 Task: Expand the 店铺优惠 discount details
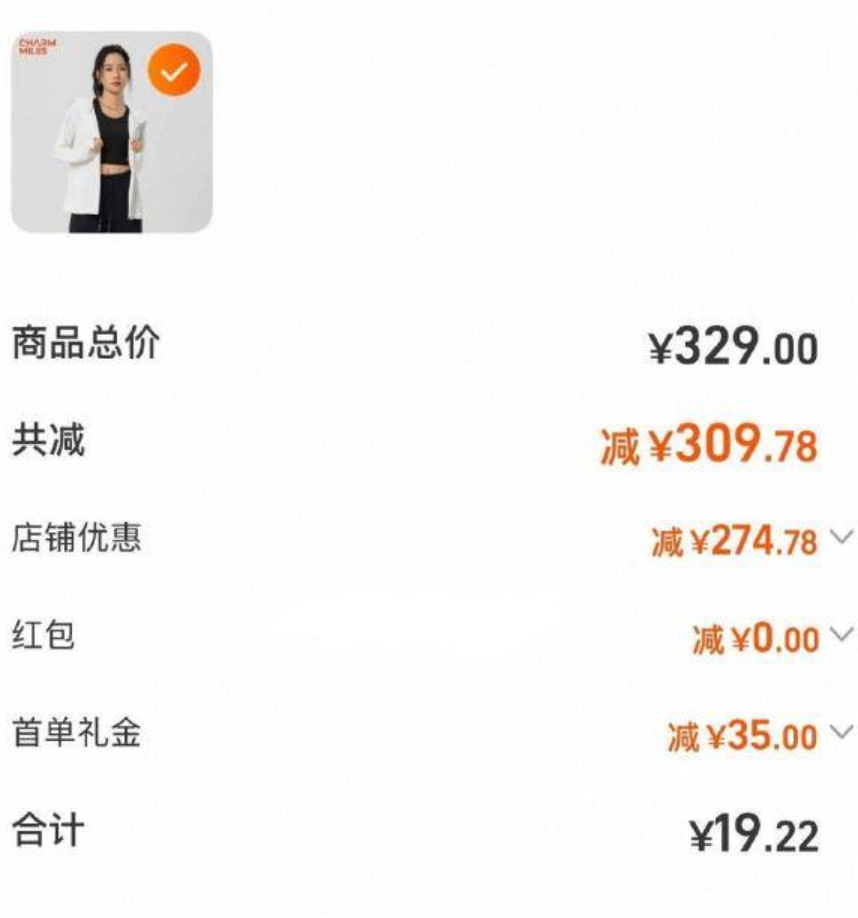pos(841,539)
